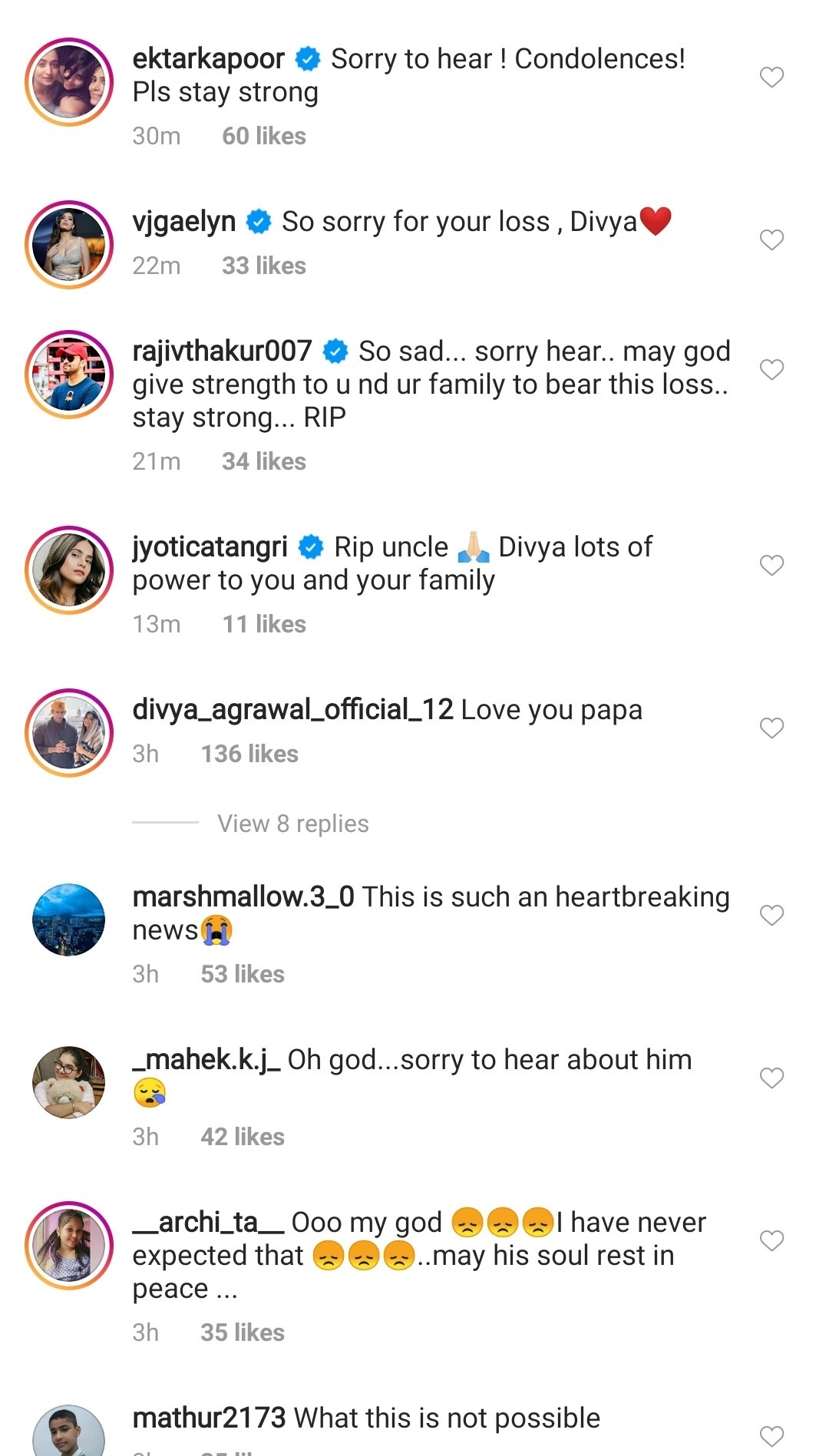Open mathur2173's profile link

pos(209,1418)
